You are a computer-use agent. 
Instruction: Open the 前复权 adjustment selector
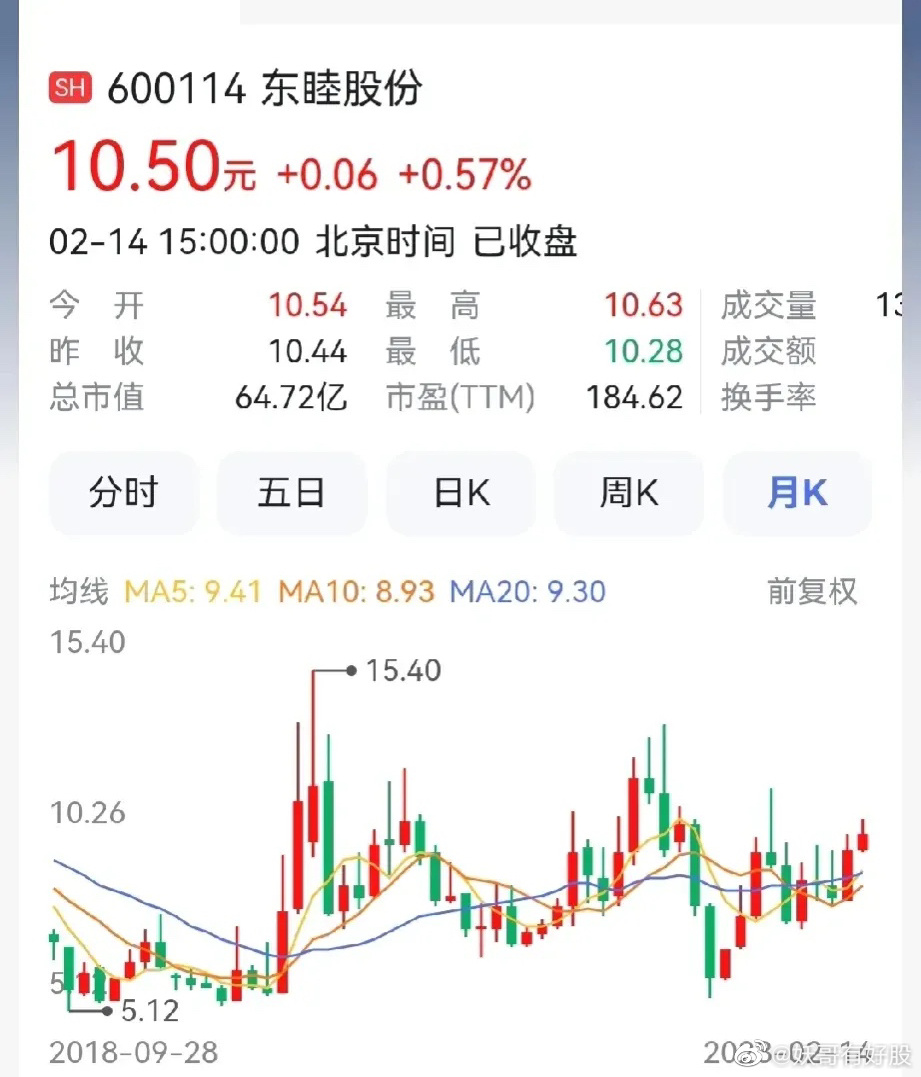click(812, 591)
